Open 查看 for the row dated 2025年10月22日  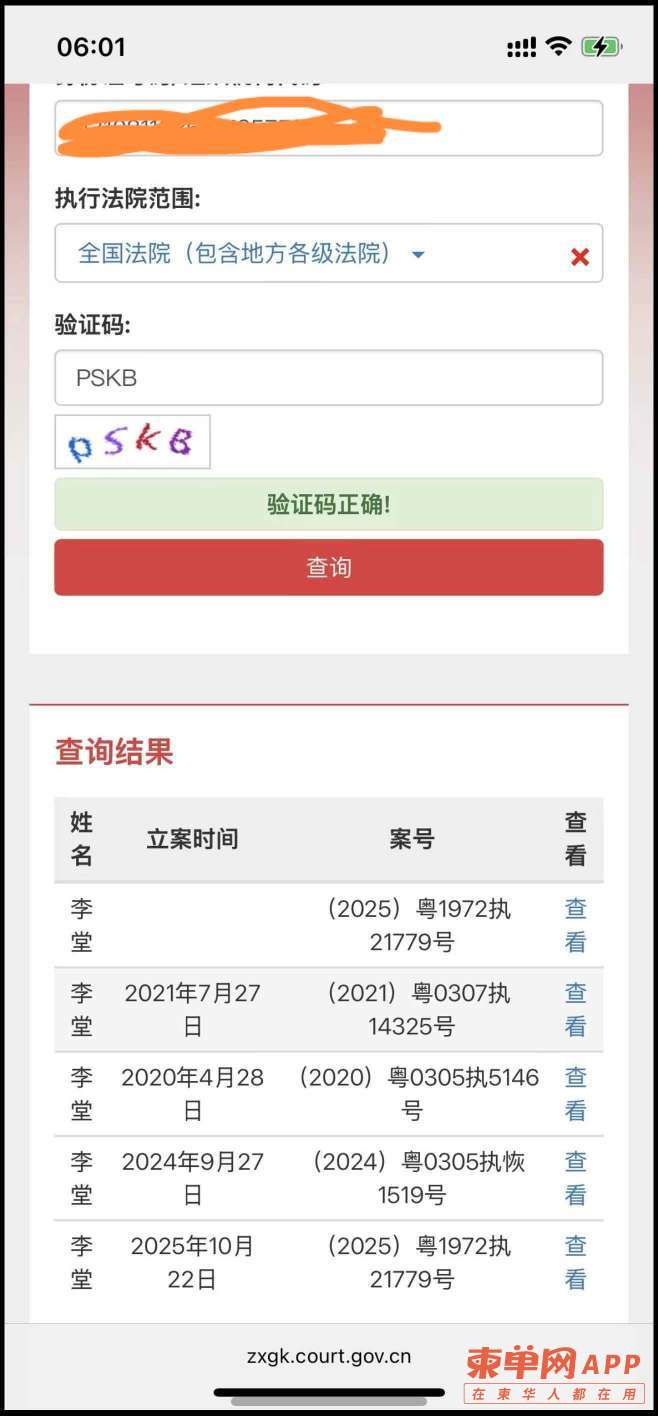point(575,1261)
